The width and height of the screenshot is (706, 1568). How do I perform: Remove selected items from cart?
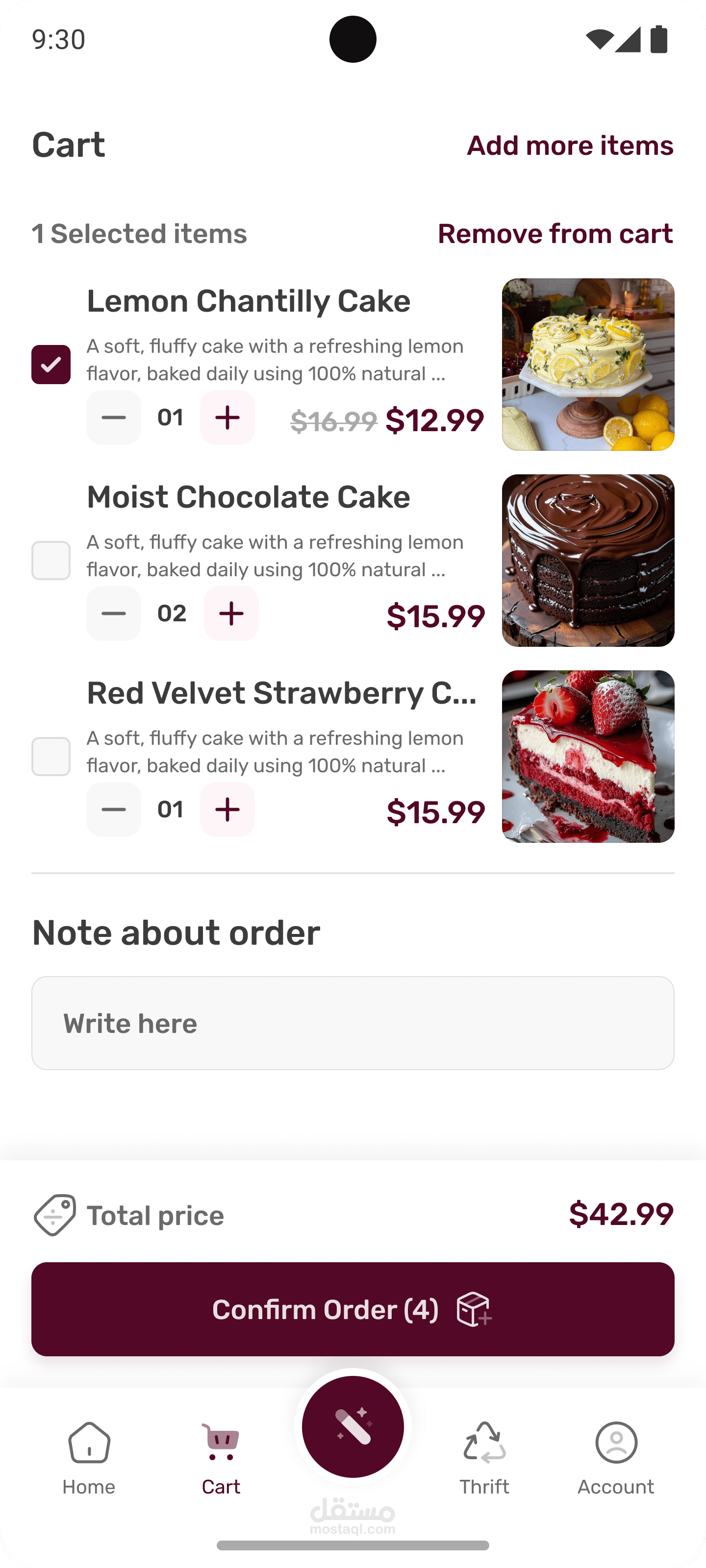pyautogui.click(x=555, y=234)
